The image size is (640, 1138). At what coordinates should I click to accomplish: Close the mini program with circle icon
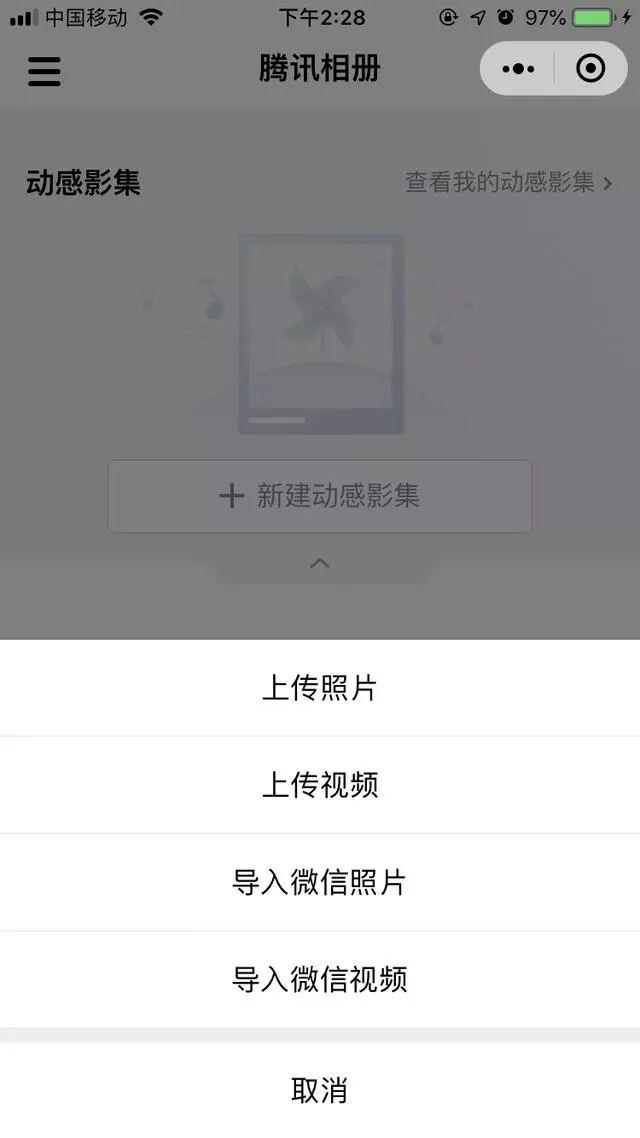(591, 69)
